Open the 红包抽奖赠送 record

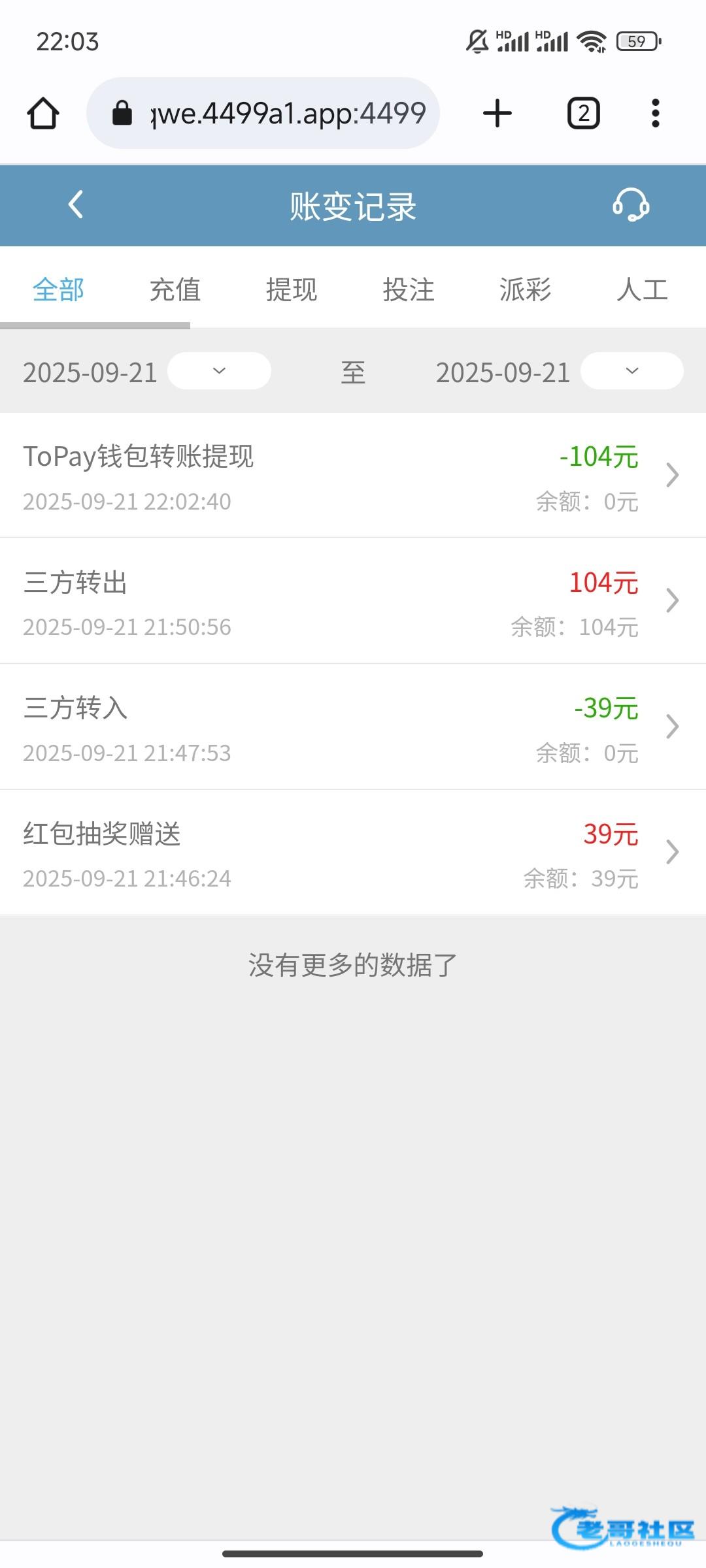pos(353,853)
